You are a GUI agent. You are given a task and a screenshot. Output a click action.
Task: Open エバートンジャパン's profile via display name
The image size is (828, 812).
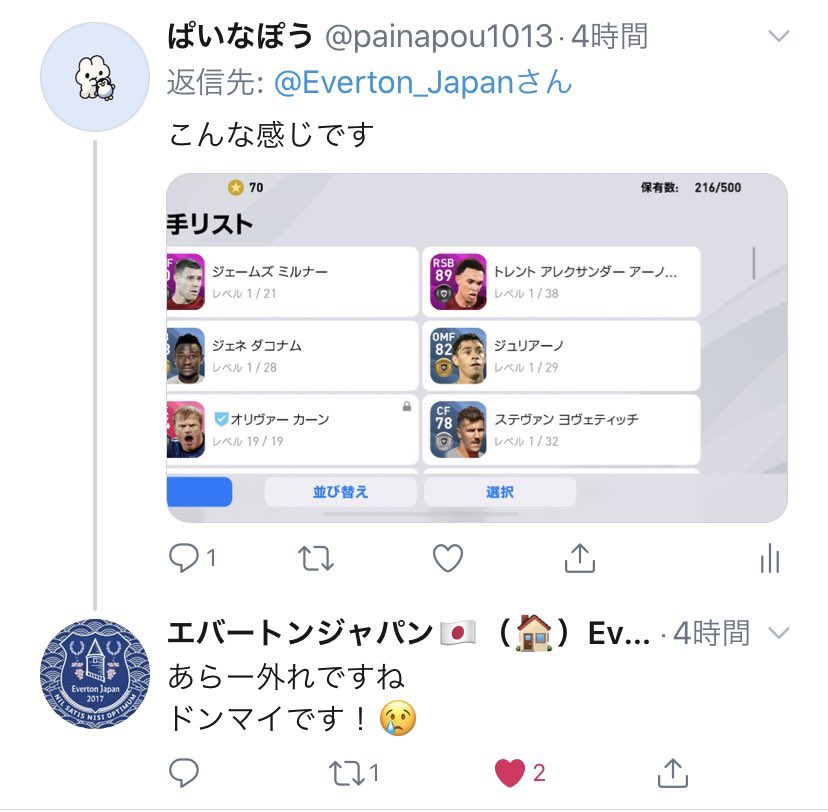[300, 633]
